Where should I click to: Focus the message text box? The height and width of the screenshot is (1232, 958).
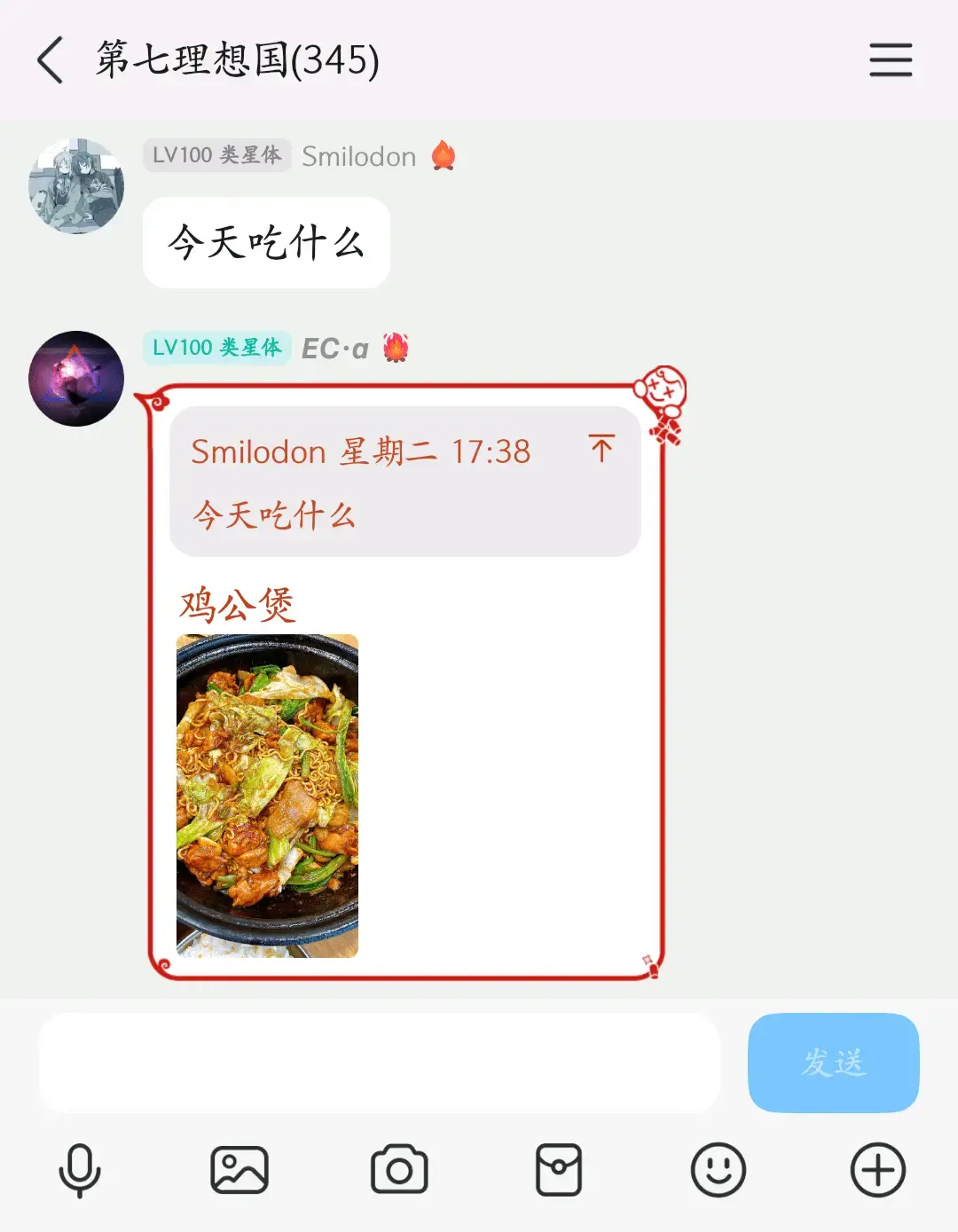click(x=380, y=1063)
